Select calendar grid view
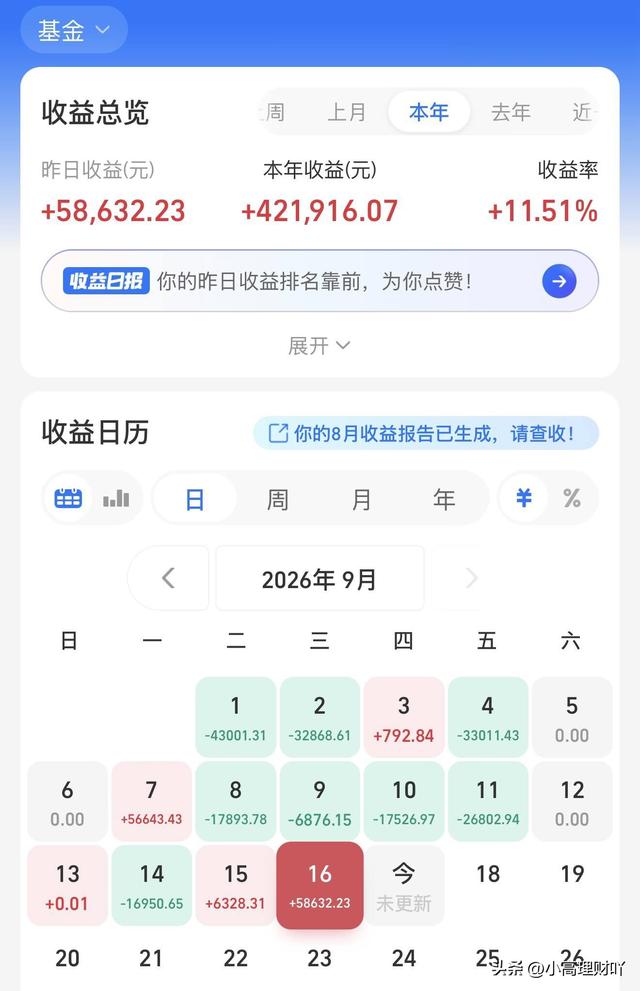Screen dimensions: 640x991 [68, 499]
